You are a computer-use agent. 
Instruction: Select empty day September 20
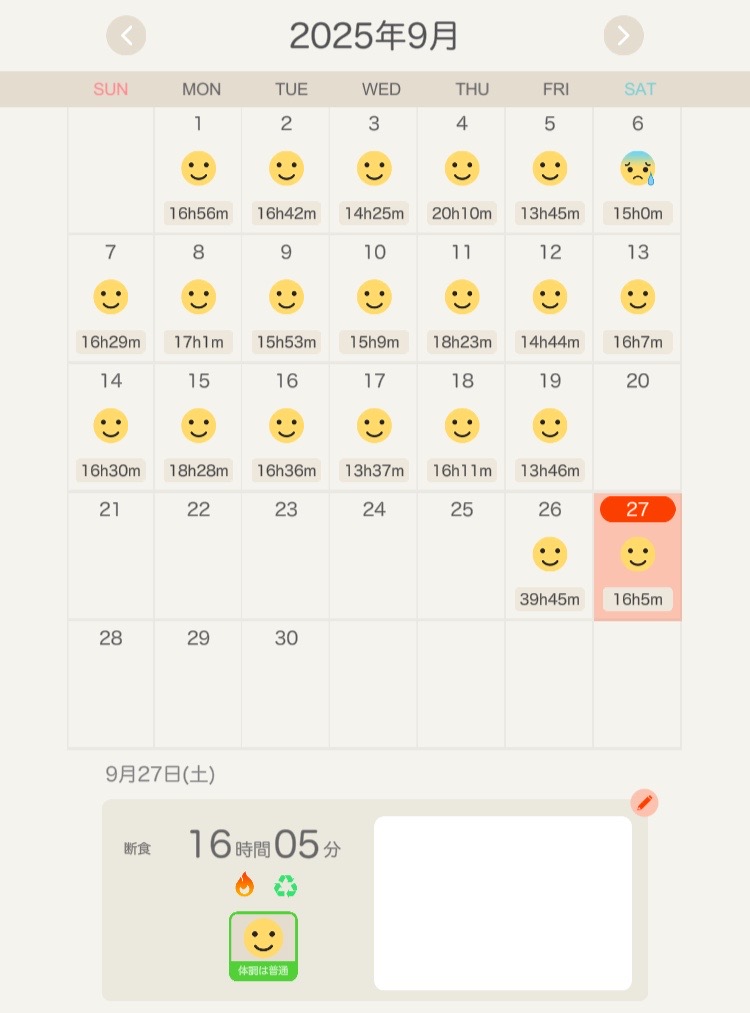(x=637, y=427)
